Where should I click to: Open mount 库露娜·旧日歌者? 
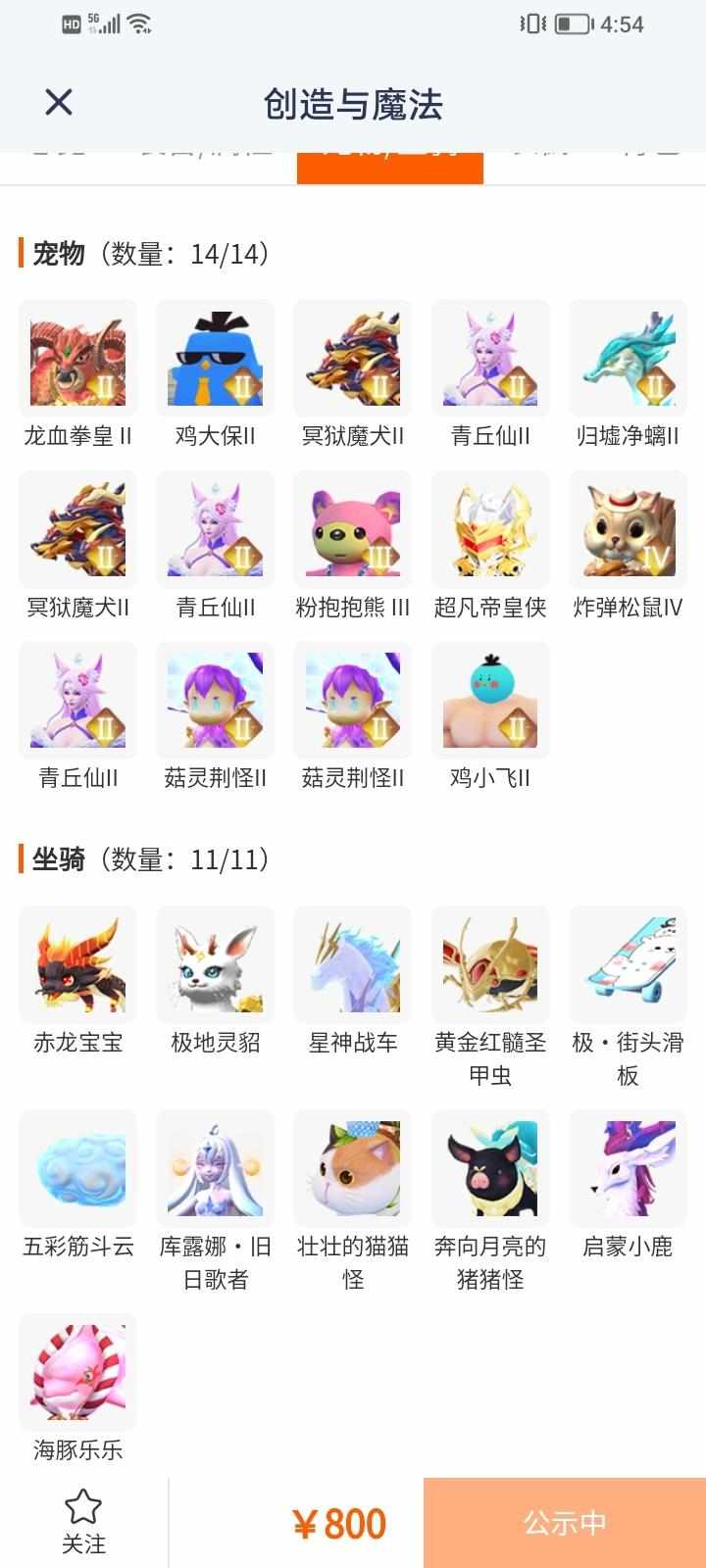click(x=216, y=1168)
